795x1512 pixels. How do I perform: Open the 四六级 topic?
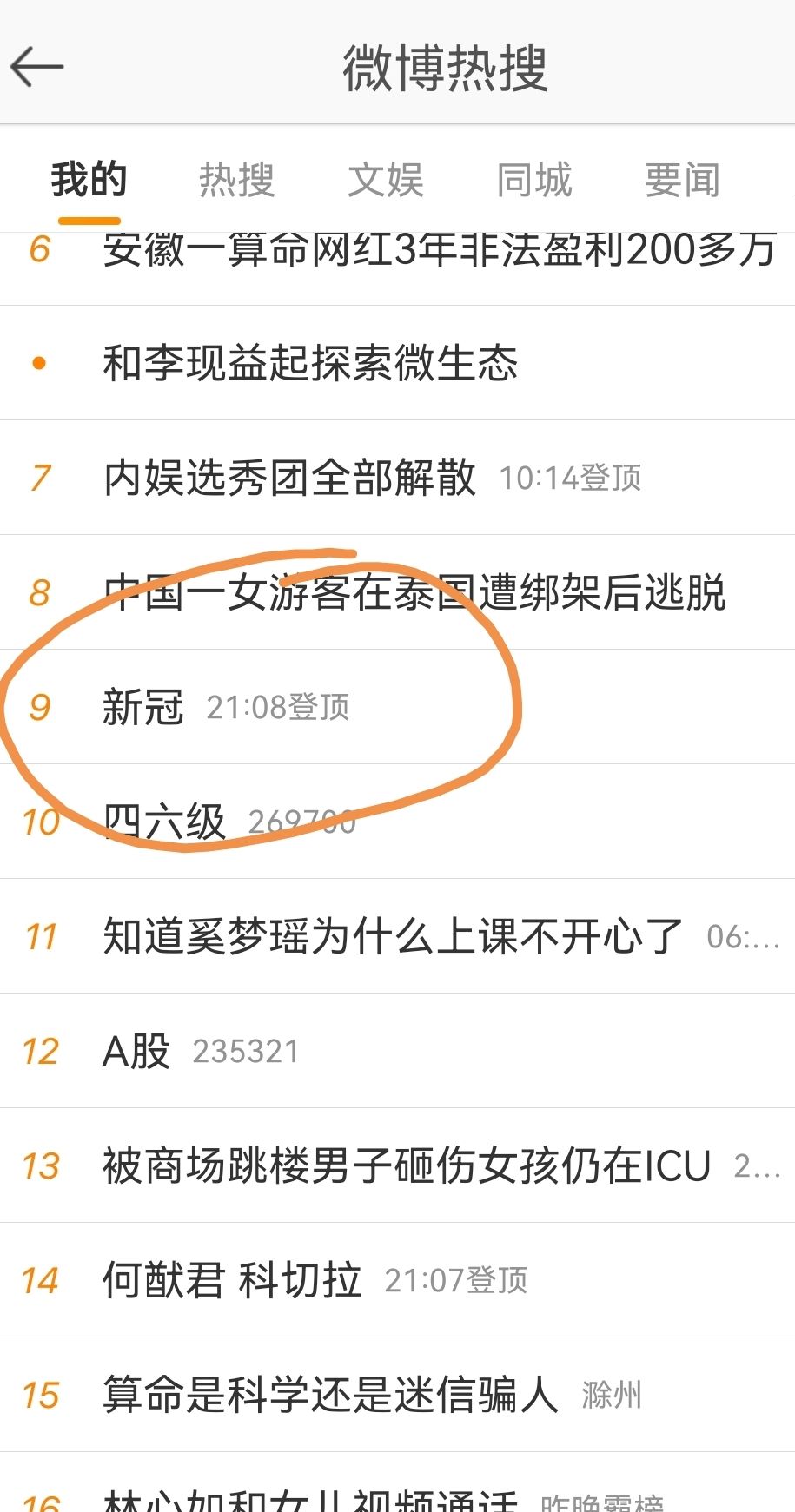tap(164, 822)
